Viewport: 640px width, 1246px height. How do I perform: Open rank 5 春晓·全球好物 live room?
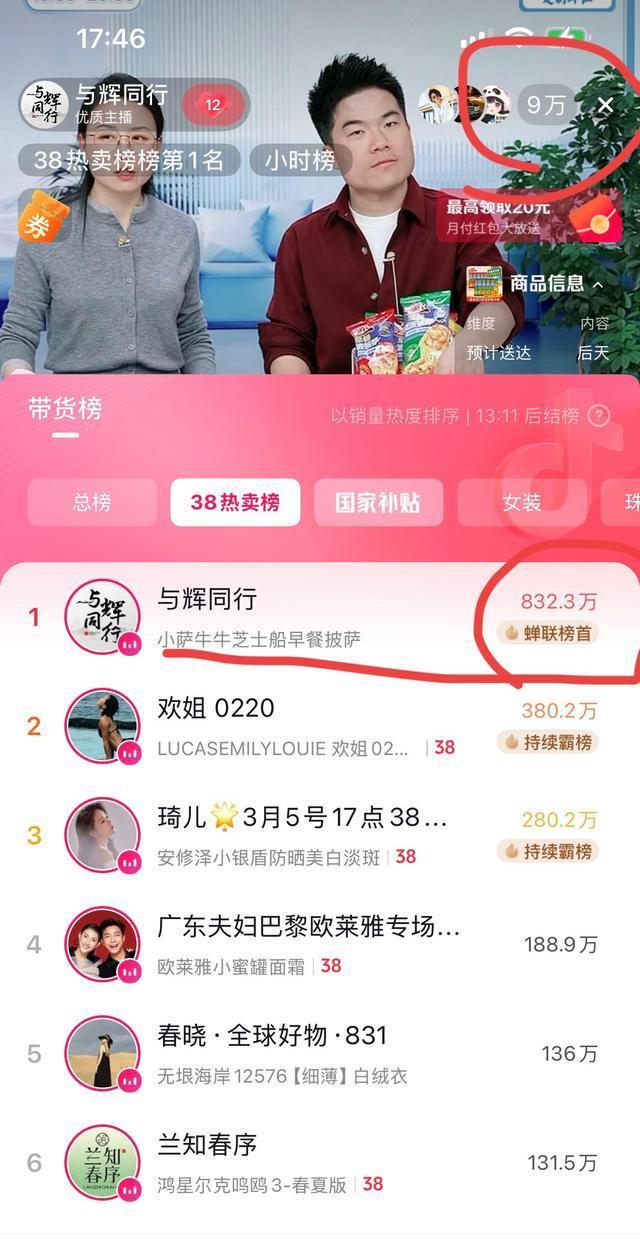click(300, 1053)
